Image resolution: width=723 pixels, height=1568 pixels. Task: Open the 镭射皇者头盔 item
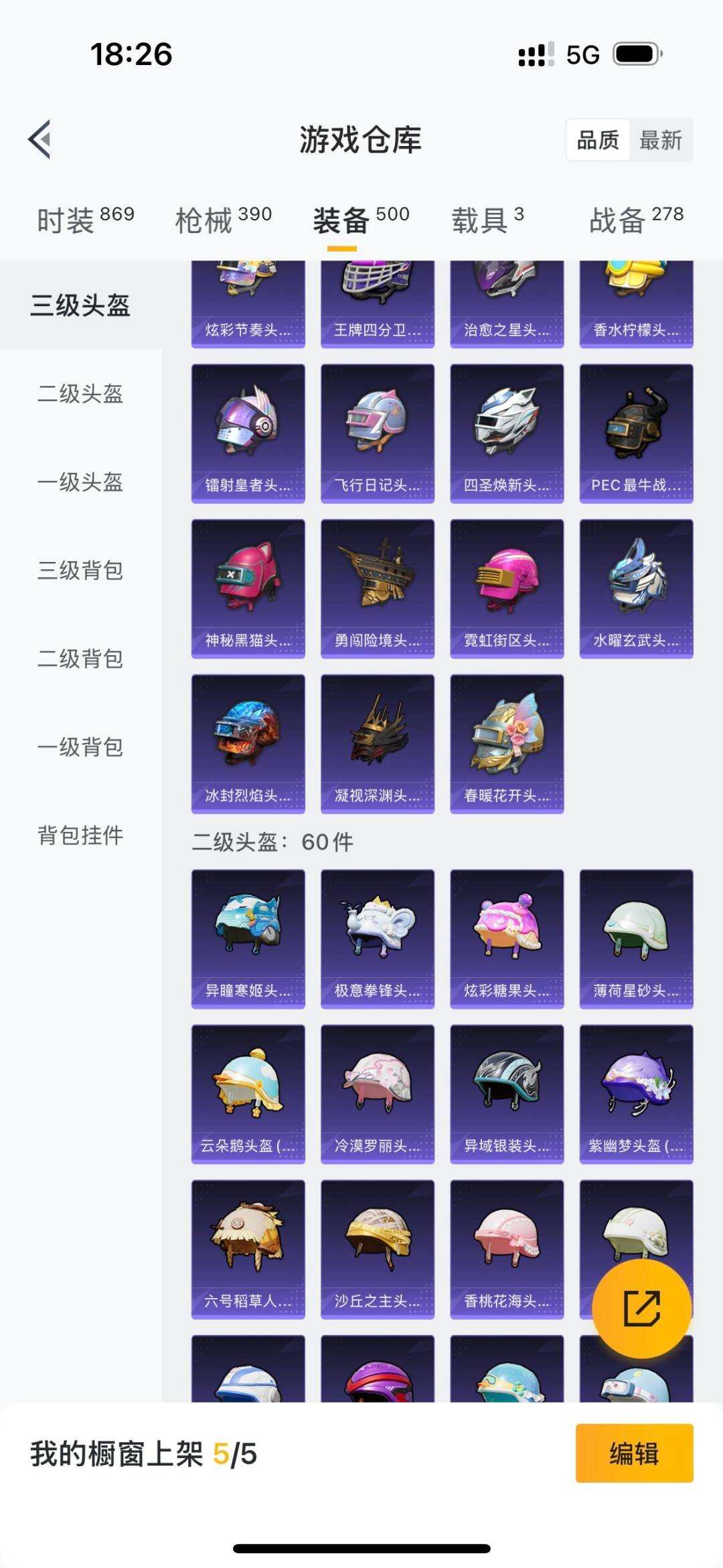pos(248,433)
